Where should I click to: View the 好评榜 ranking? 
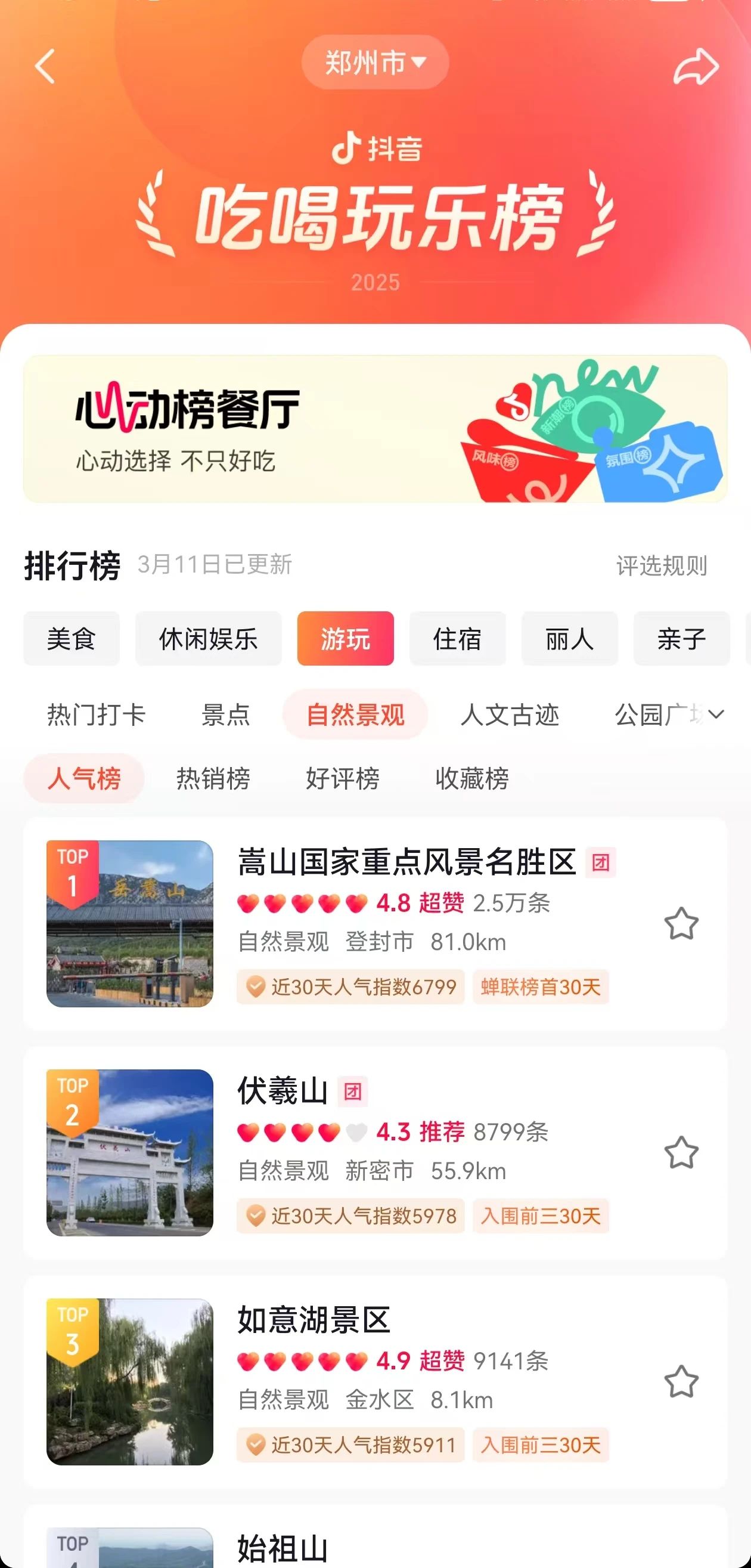click(x=342, y=778)
